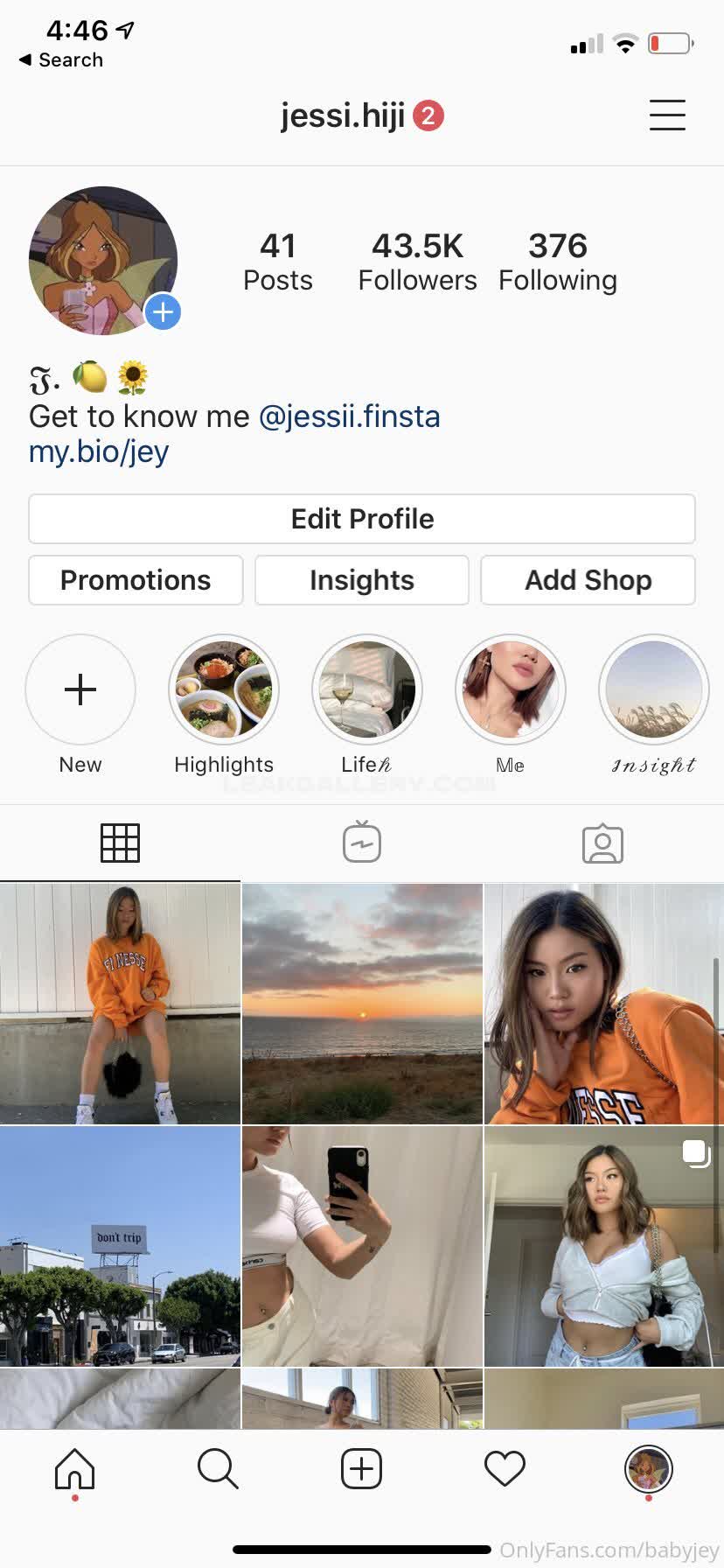Switch to the tagged photos tab
Image resolution: width=724 pixels, height=1568 pixels.
pos(602,843)
